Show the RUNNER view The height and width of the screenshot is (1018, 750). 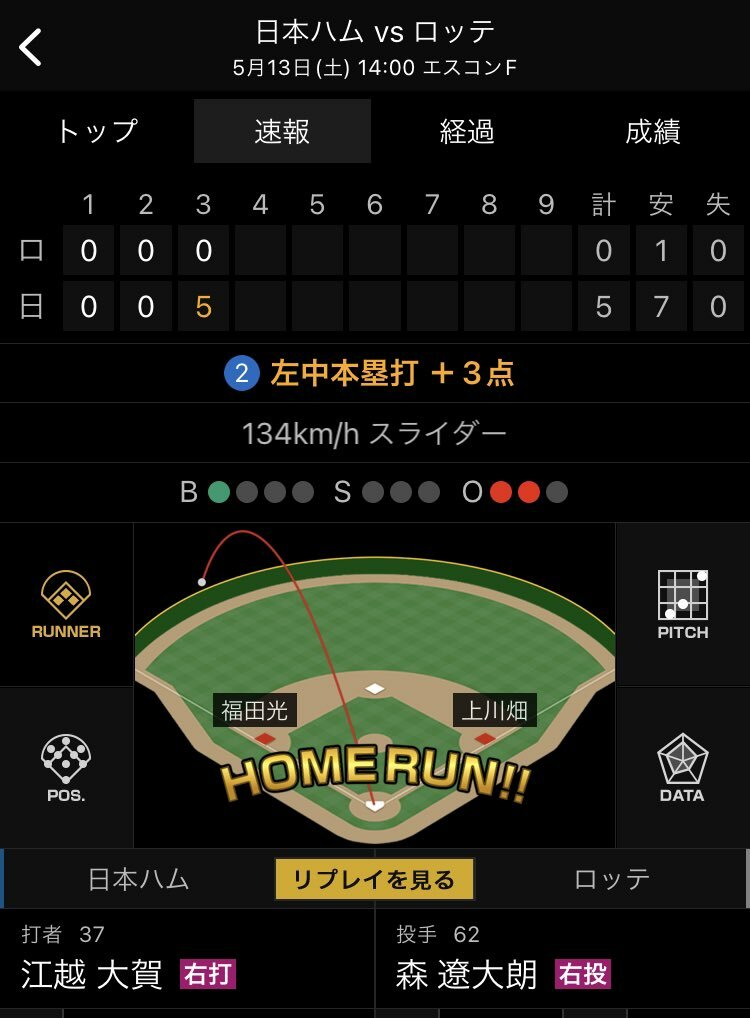click(66, 604)
